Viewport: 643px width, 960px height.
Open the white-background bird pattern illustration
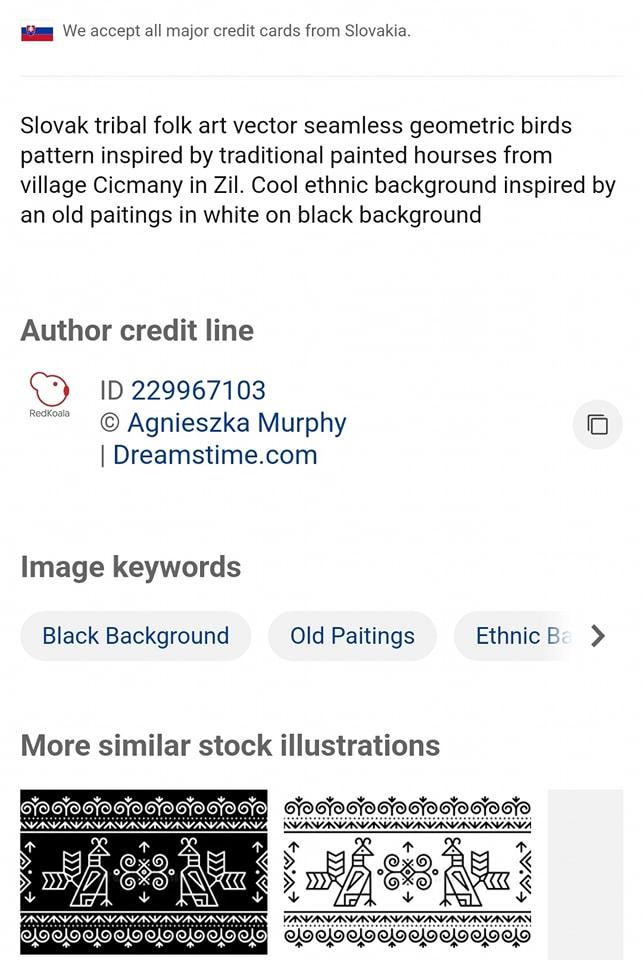tap(407, 872)
